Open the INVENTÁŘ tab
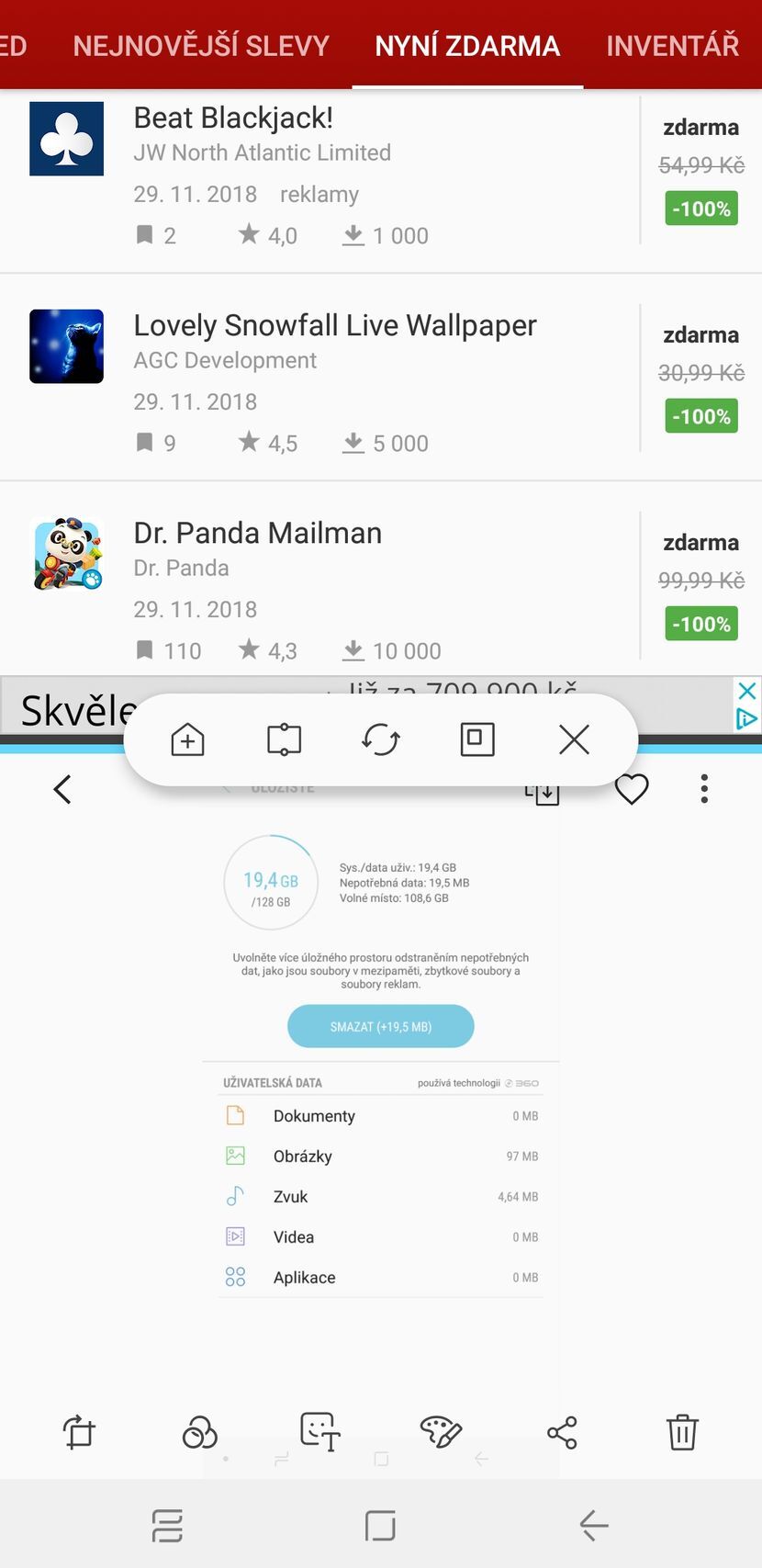 [x=673, y=45]
